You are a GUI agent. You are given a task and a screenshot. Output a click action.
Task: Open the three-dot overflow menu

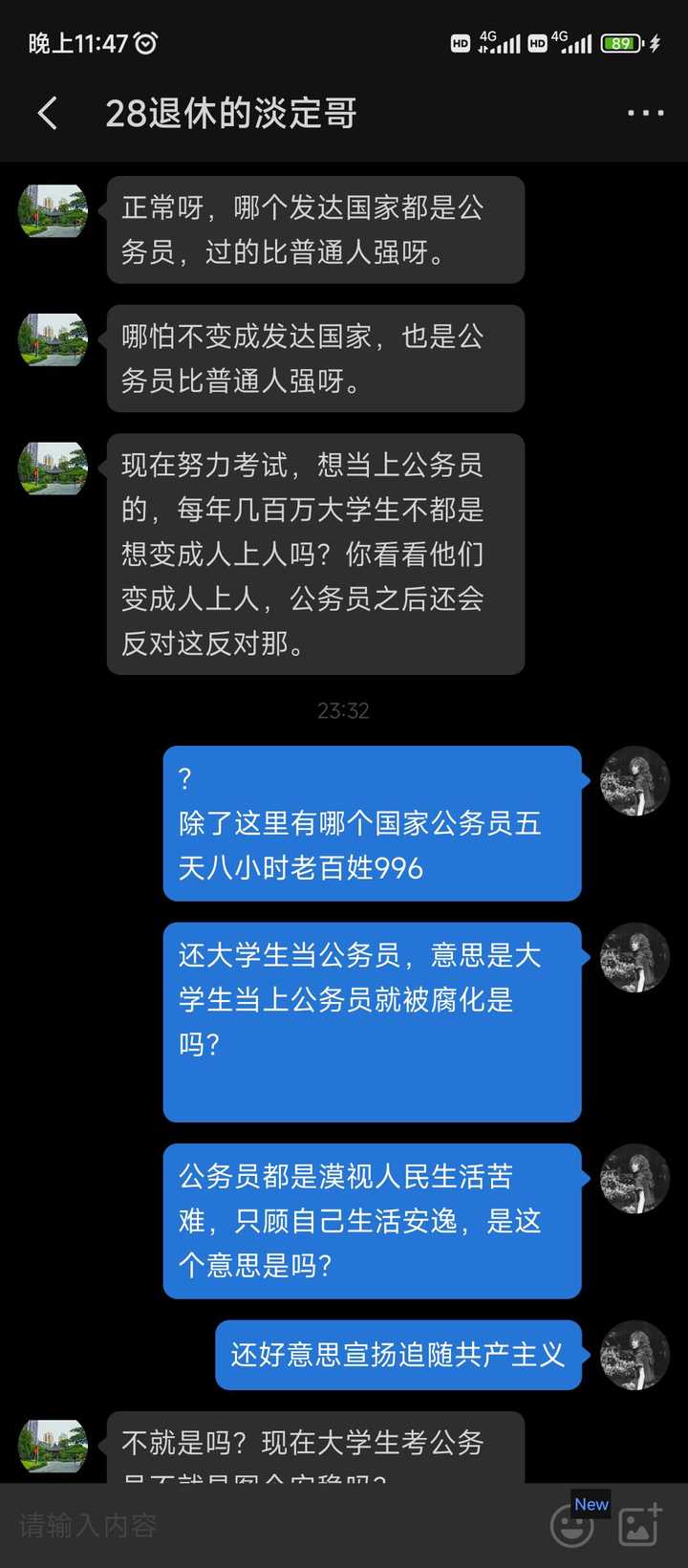coord(645,113)
